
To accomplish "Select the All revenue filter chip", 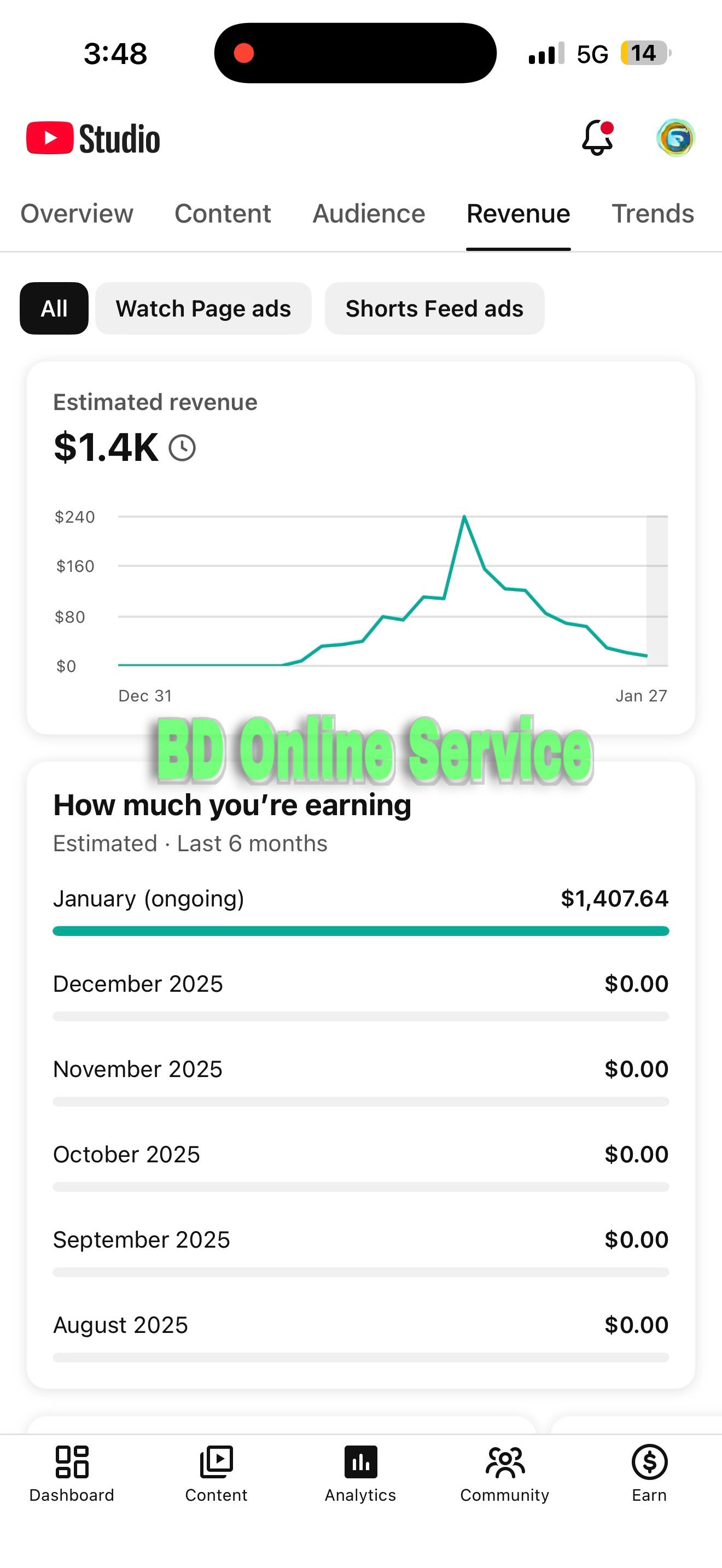I will 54,308.
